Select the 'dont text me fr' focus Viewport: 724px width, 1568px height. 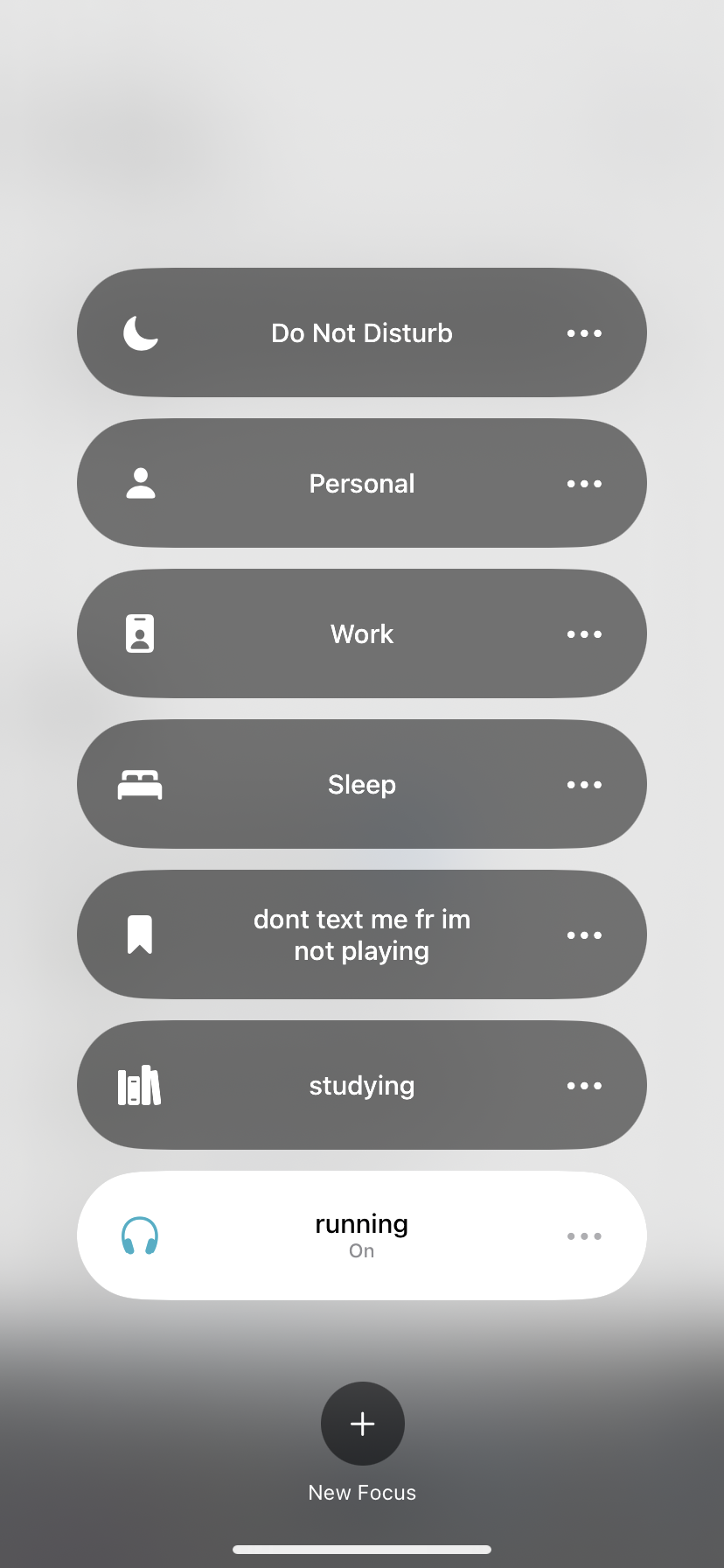361,934
